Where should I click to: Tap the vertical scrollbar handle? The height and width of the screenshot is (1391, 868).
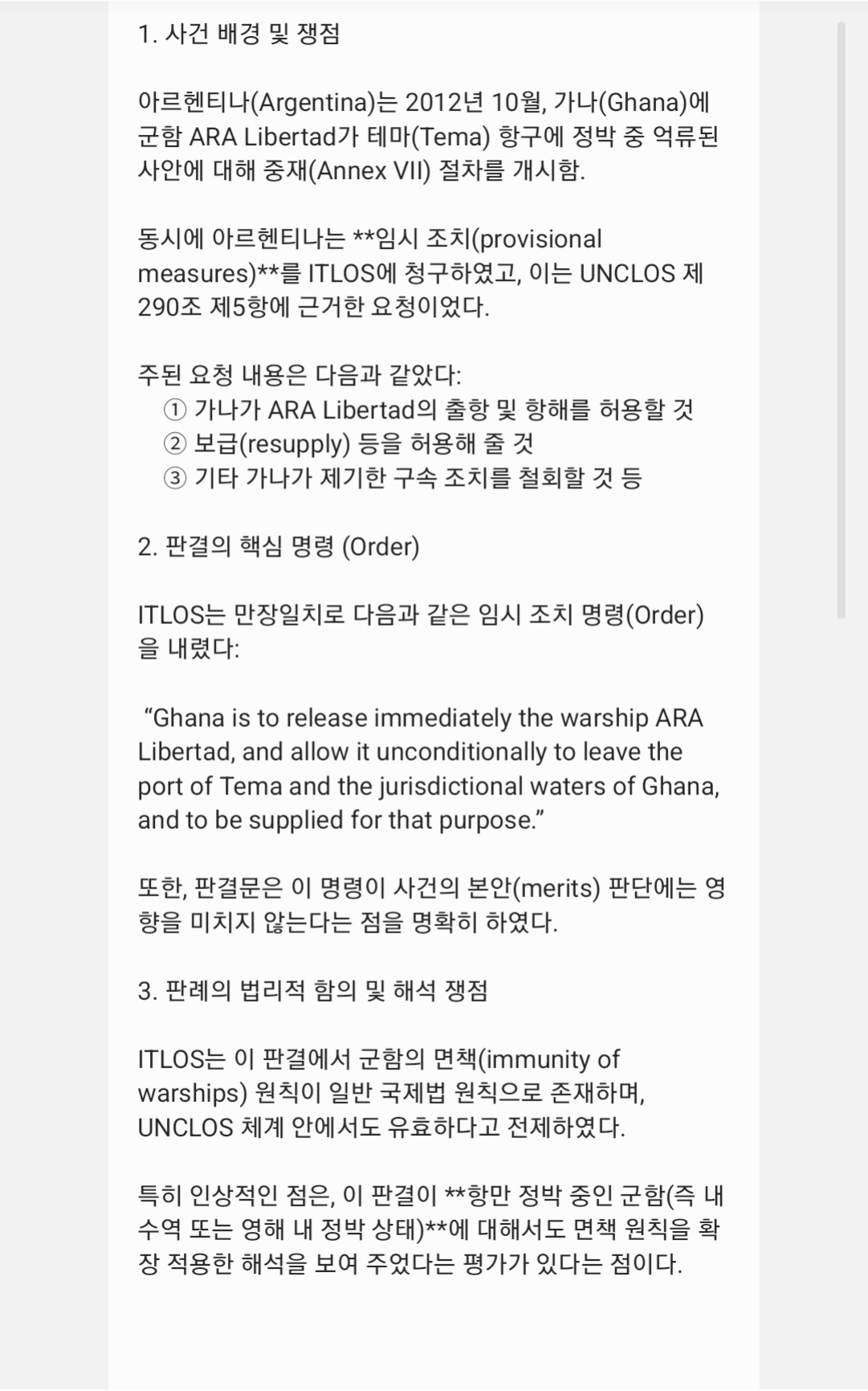click(x=842, y=320)
